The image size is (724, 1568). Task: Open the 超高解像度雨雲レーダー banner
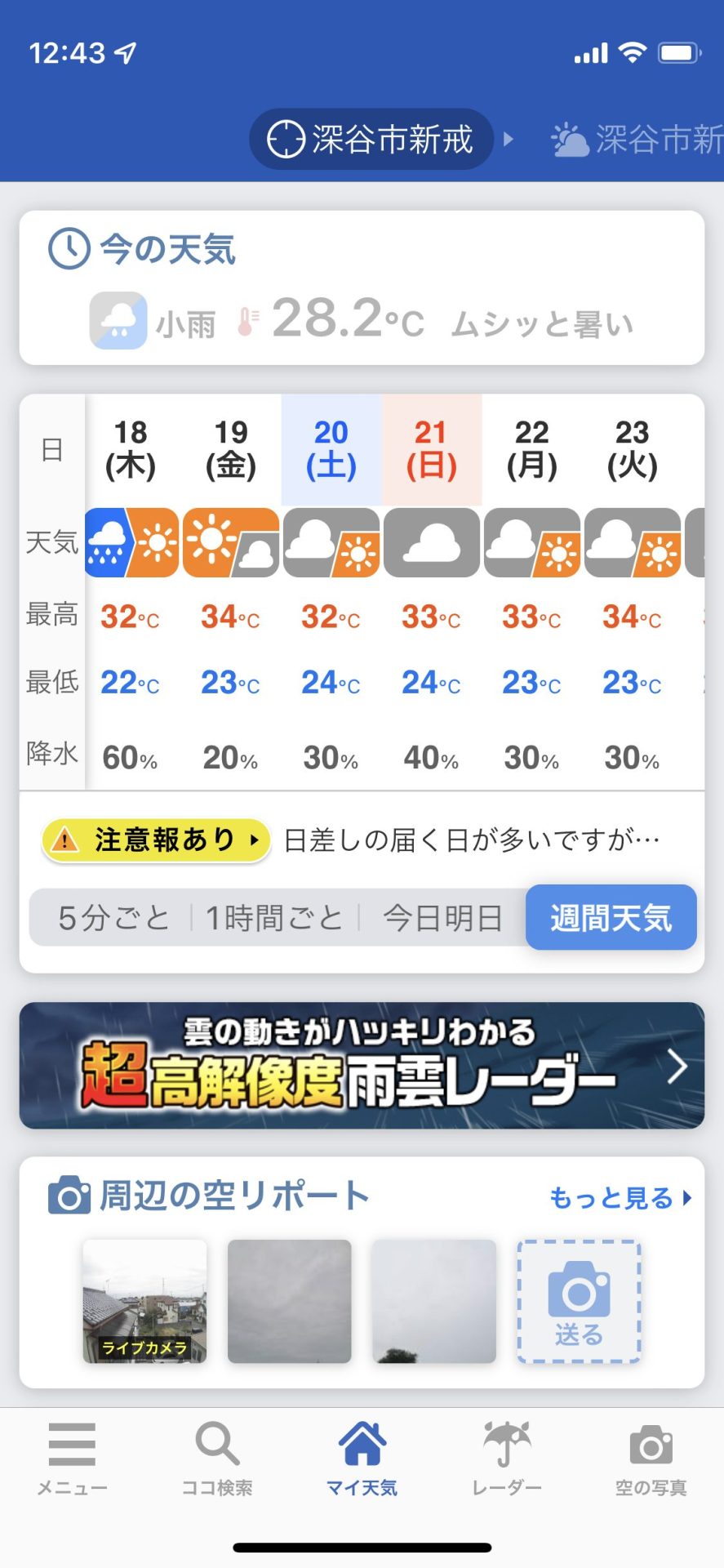[x=362, y=1066]
